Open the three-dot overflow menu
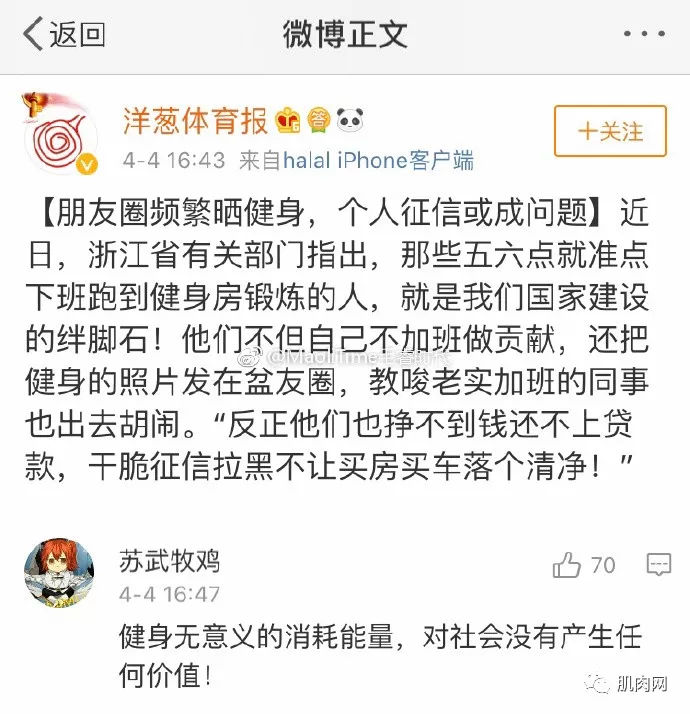Viewport: 690px width, 714px height. click(x=643, y=35)
